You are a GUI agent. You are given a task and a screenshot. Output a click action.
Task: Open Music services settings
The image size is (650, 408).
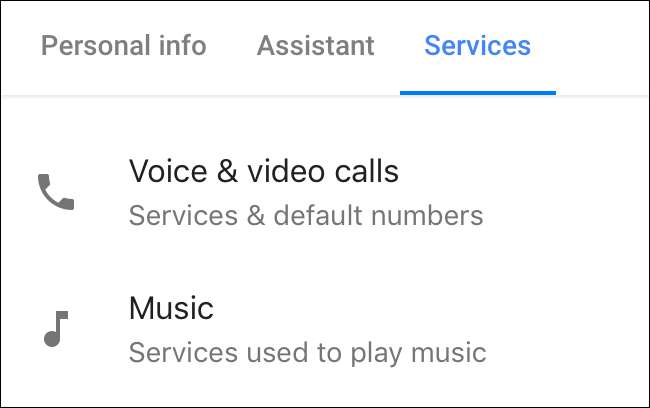306,328
